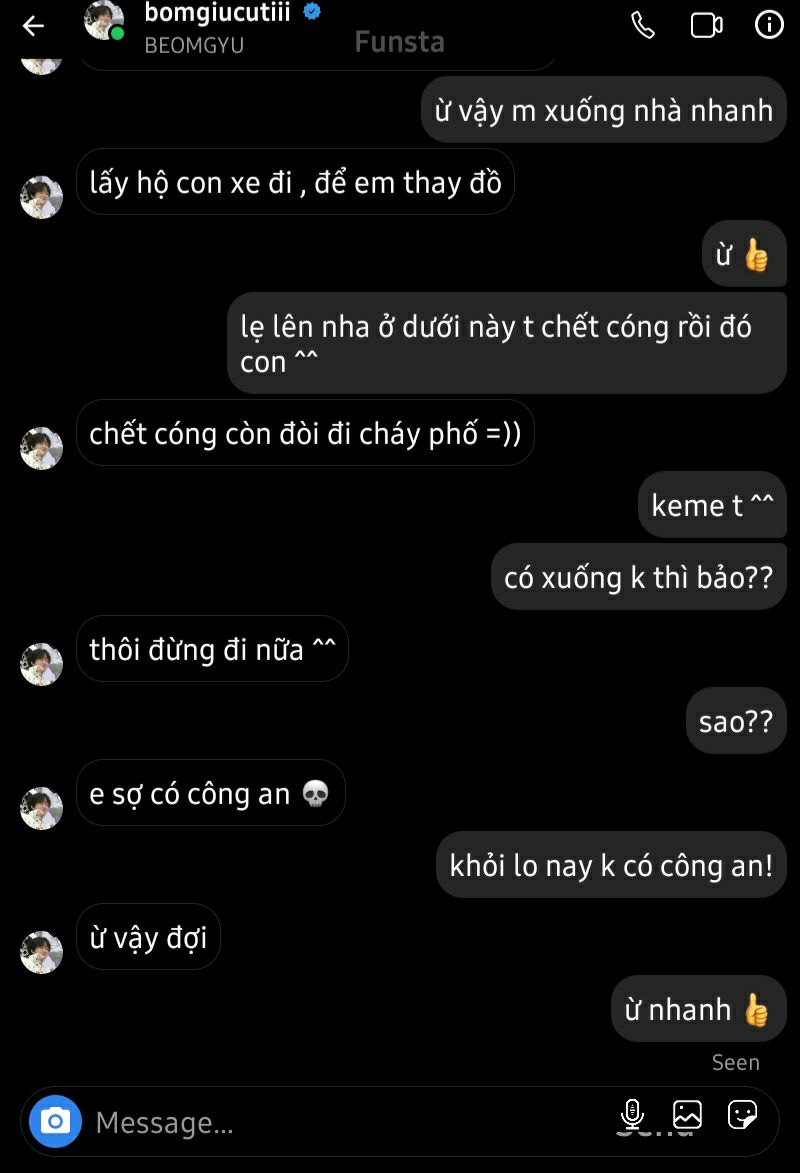Image resolution: width=800 pixels, height=1173 pixels.
Task: Open the photo gallery picker
Action: pos(687,1114)
